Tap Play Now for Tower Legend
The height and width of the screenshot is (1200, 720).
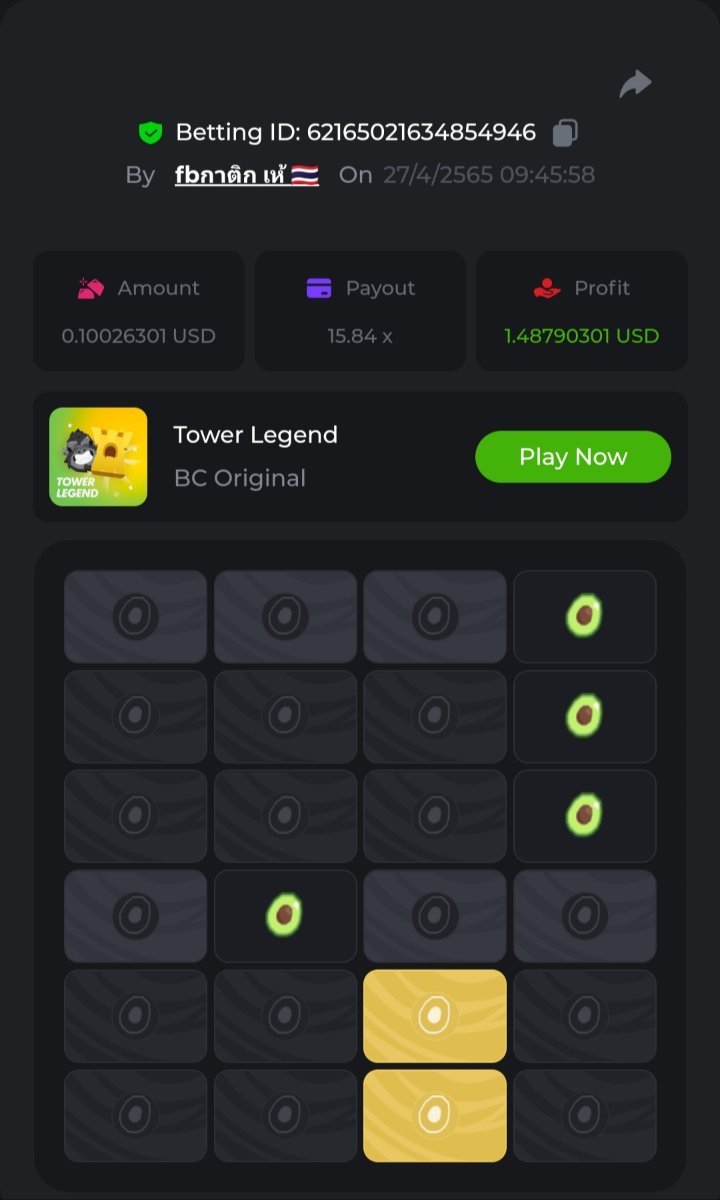click(x=572, y=457)
